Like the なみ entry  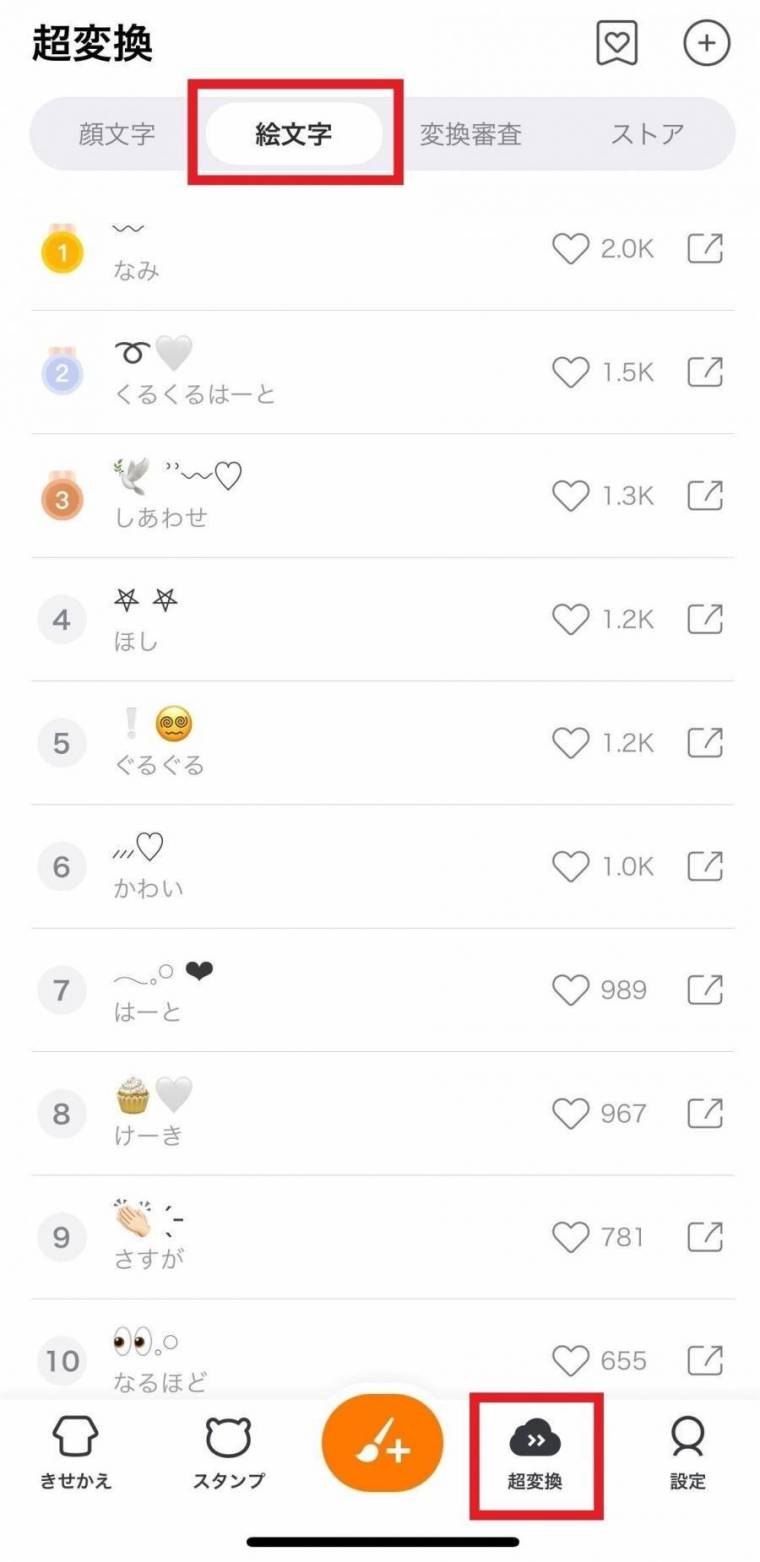571,249
